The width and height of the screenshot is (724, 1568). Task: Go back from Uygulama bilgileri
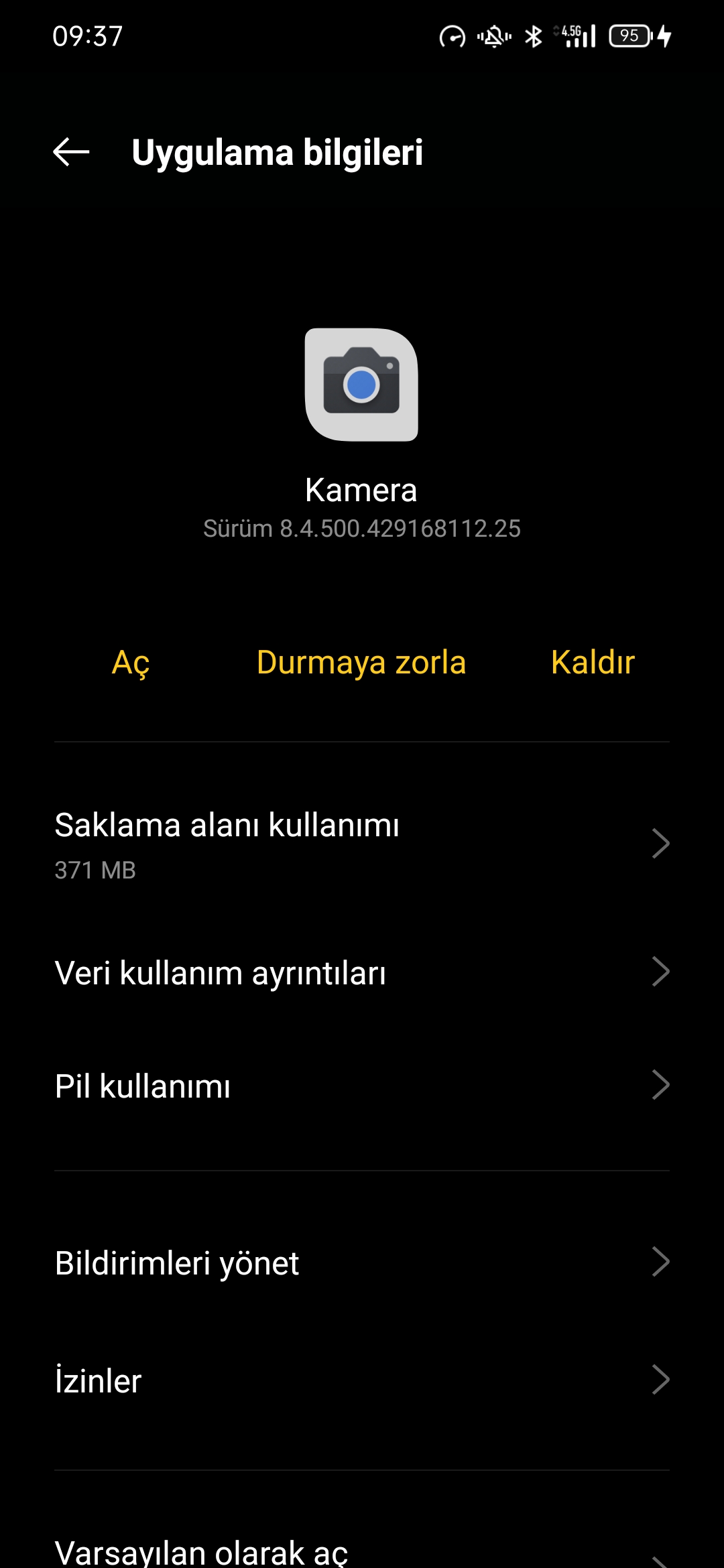click(x=71, y=151)
